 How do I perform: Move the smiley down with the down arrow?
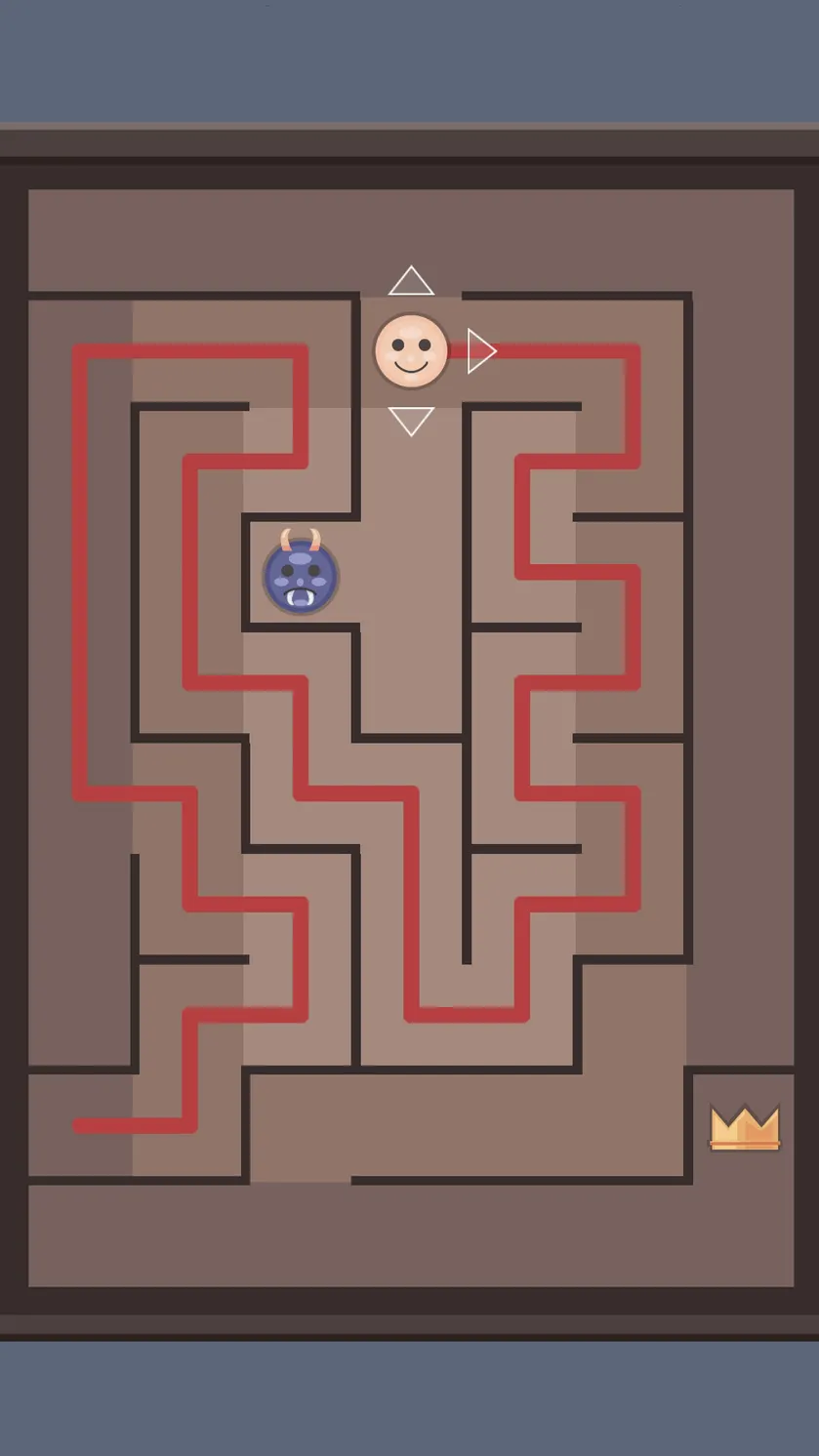[x=411, y=421]
